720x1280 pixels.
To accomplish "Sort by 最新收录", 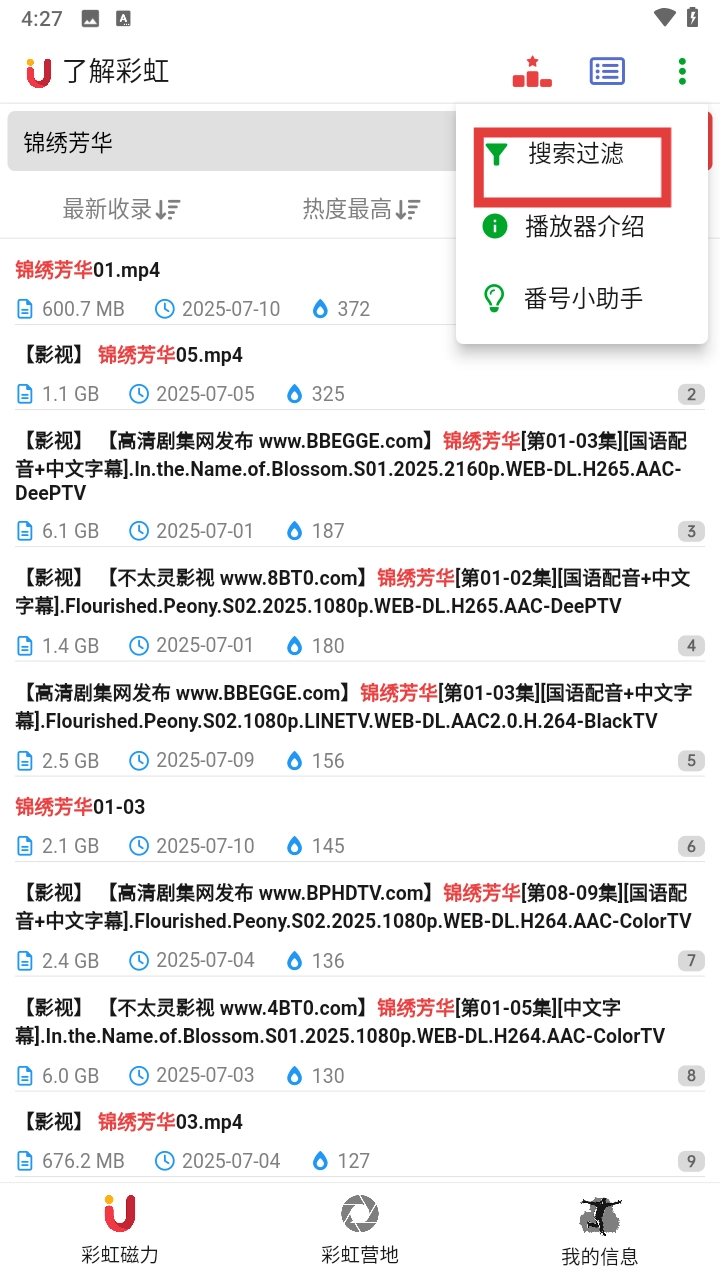I will [x=121, y=209].
